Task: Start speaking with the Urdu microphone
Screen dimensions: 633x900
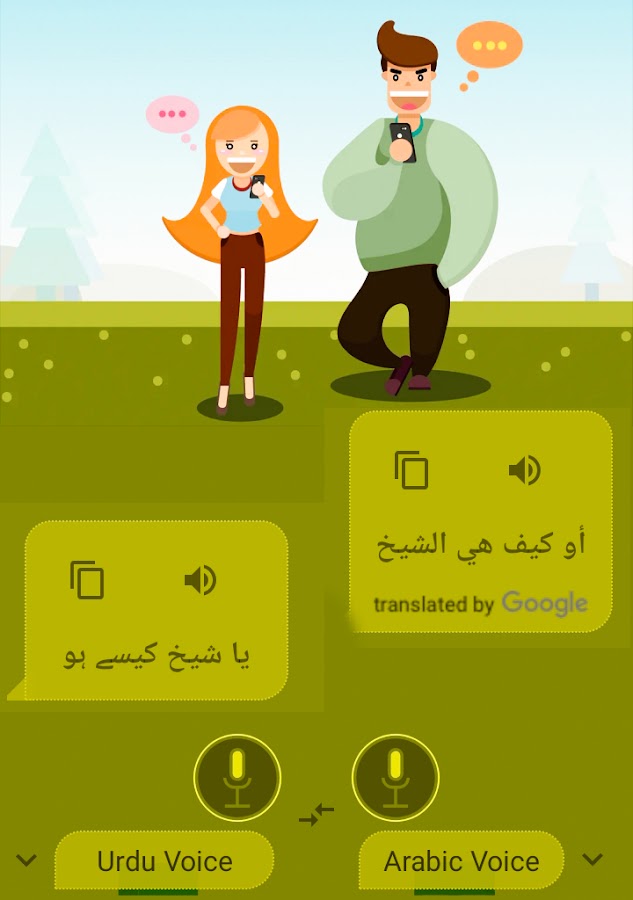Action: click(237, 778)
